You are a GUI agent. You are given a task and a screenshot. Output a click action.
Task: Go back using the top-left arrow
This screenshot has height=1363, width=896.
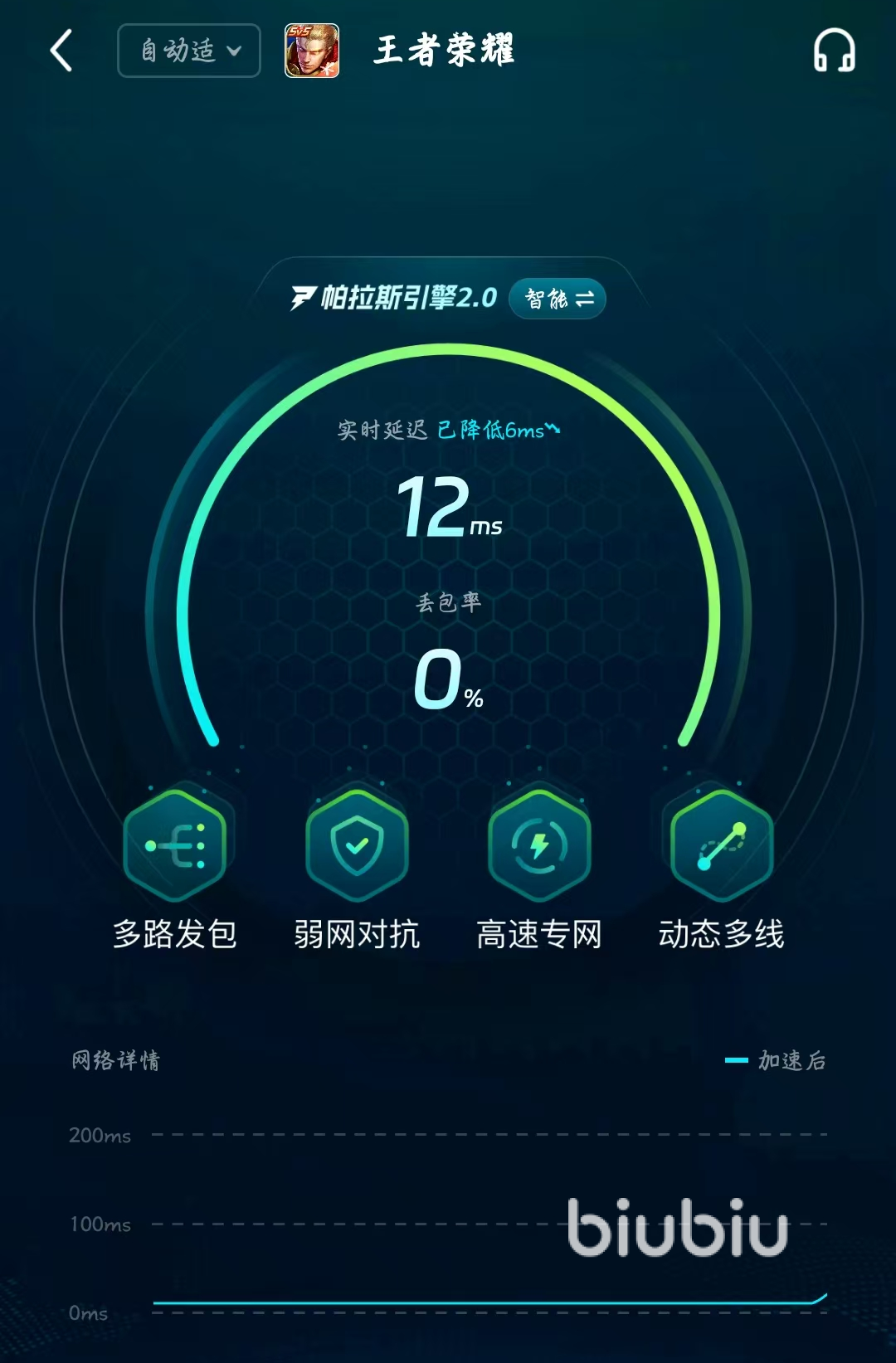point(61,51)
